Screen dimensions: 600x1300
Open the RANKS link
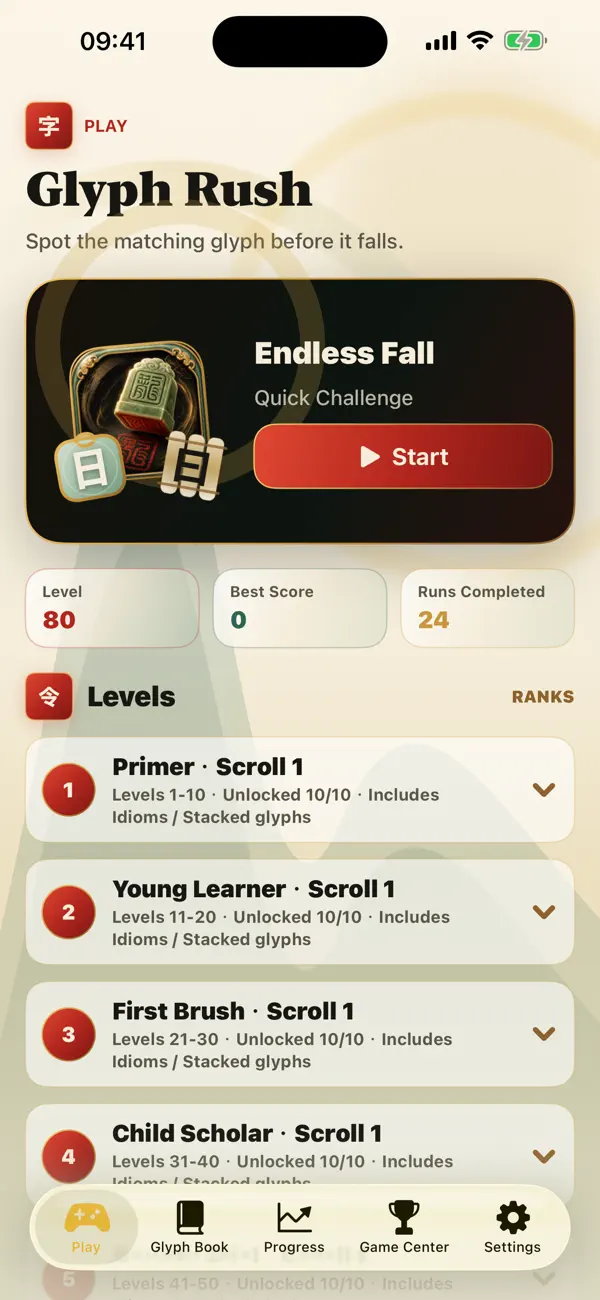click(543, 697)
